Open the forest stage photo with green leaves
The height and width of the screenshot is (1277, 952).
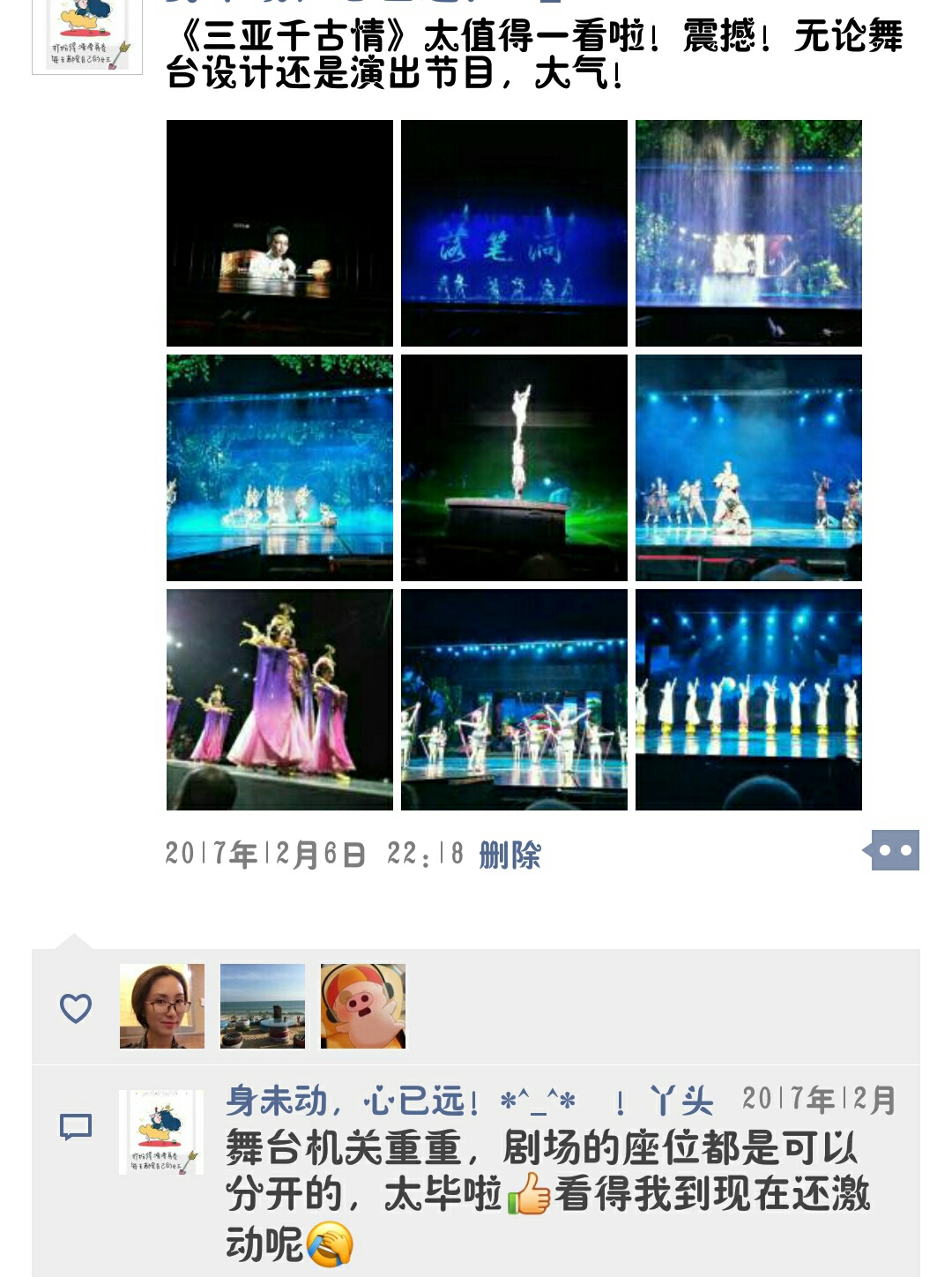coord(279,467)
